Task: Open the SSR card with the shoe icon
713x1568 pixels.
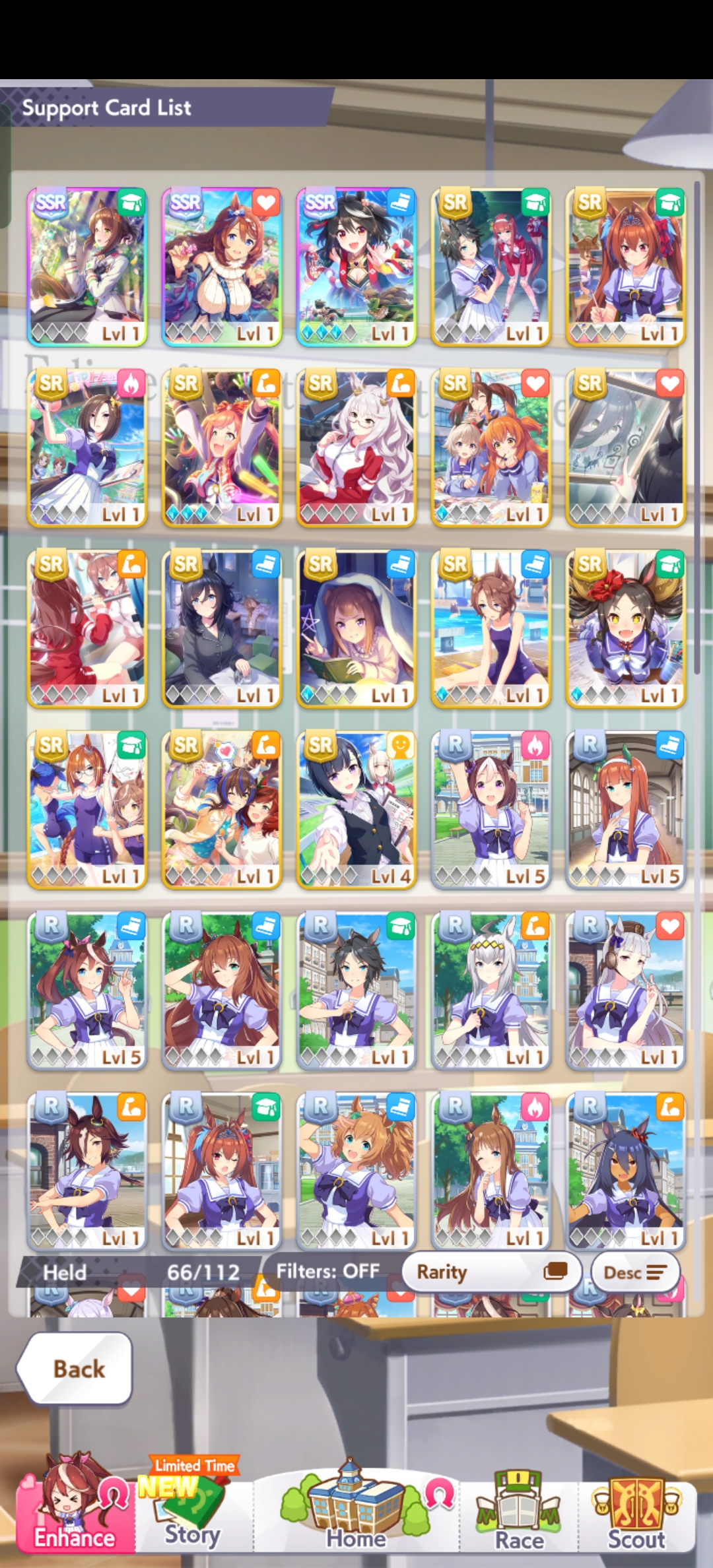Action: pyautogui.click(x=356, y=267)
